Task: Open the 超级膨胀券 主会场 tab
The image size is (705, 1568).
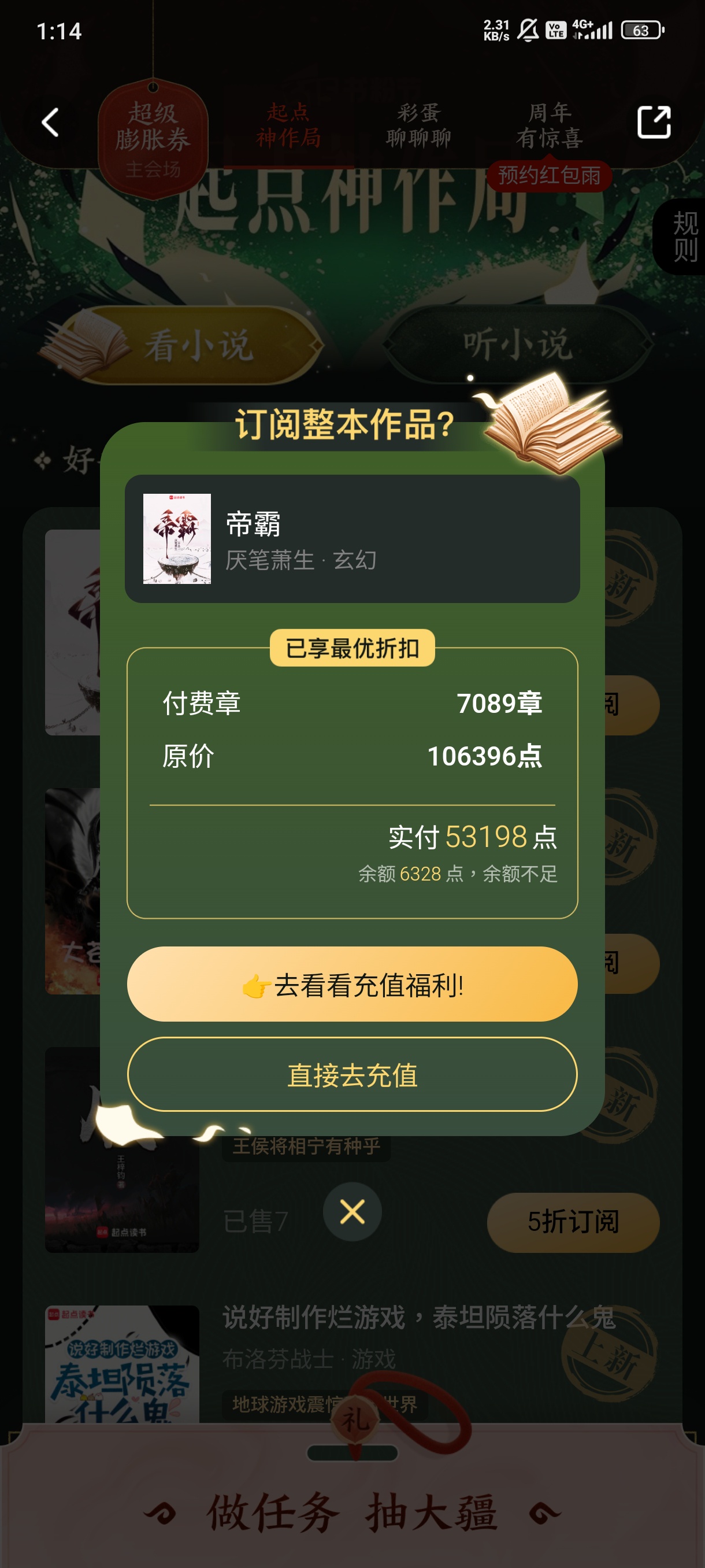Action: click(x=153, y=138)
